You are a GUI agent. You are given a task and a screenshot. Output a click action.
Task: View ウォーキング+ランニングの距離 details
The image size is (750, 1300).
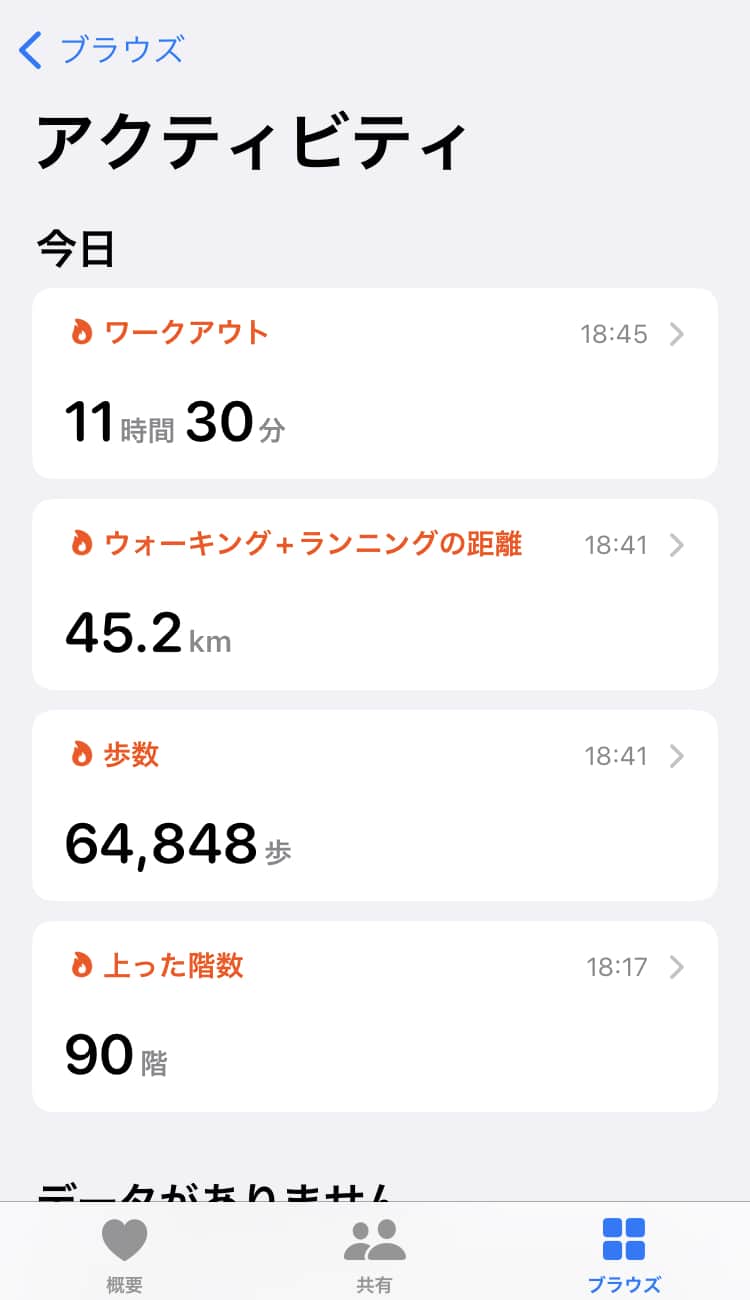374,594
